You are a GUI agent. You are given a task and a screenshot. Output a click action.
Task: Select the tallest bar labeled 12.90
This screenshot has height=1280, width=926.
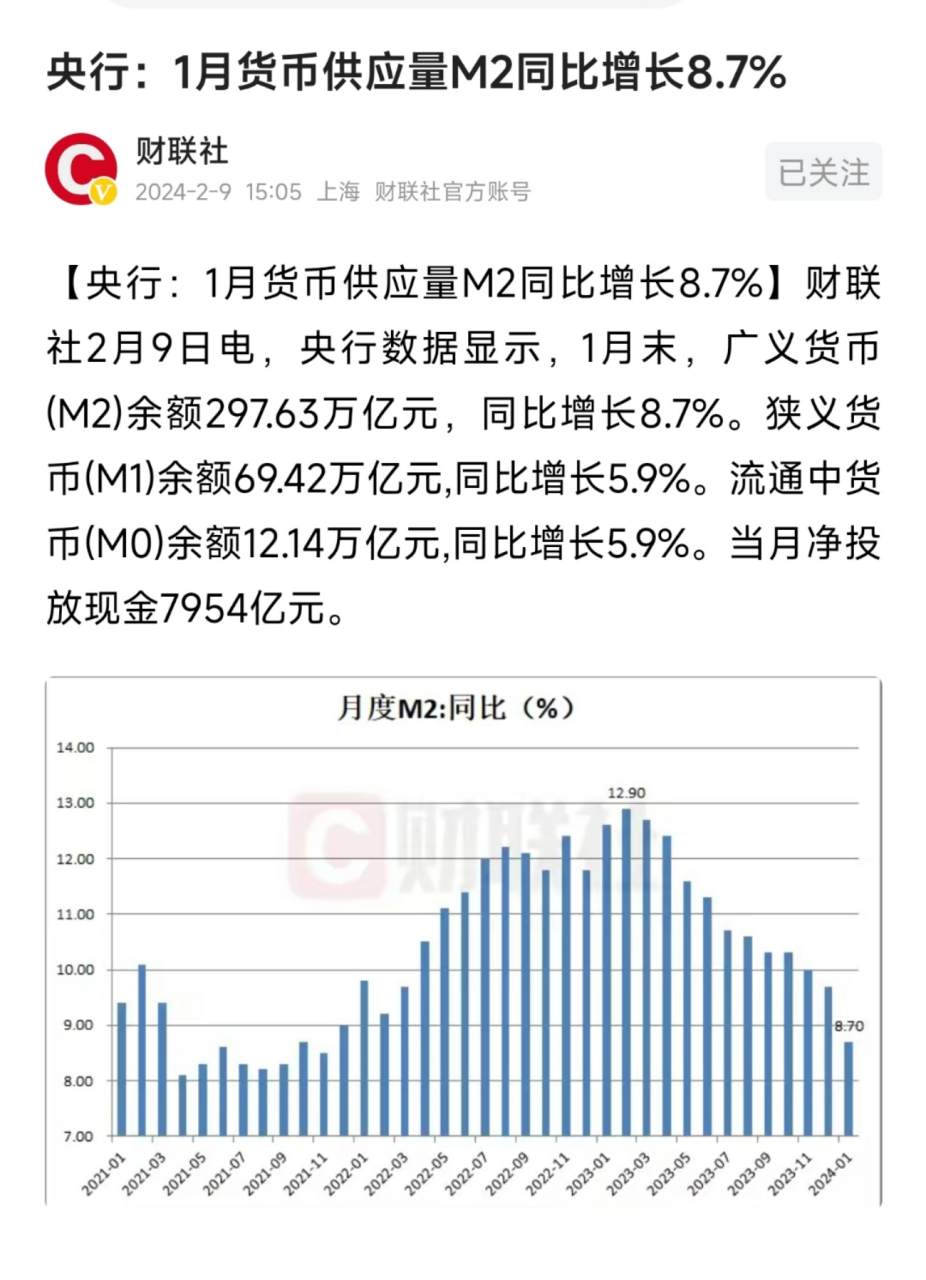pyautogui.click(x=628, y=970)
